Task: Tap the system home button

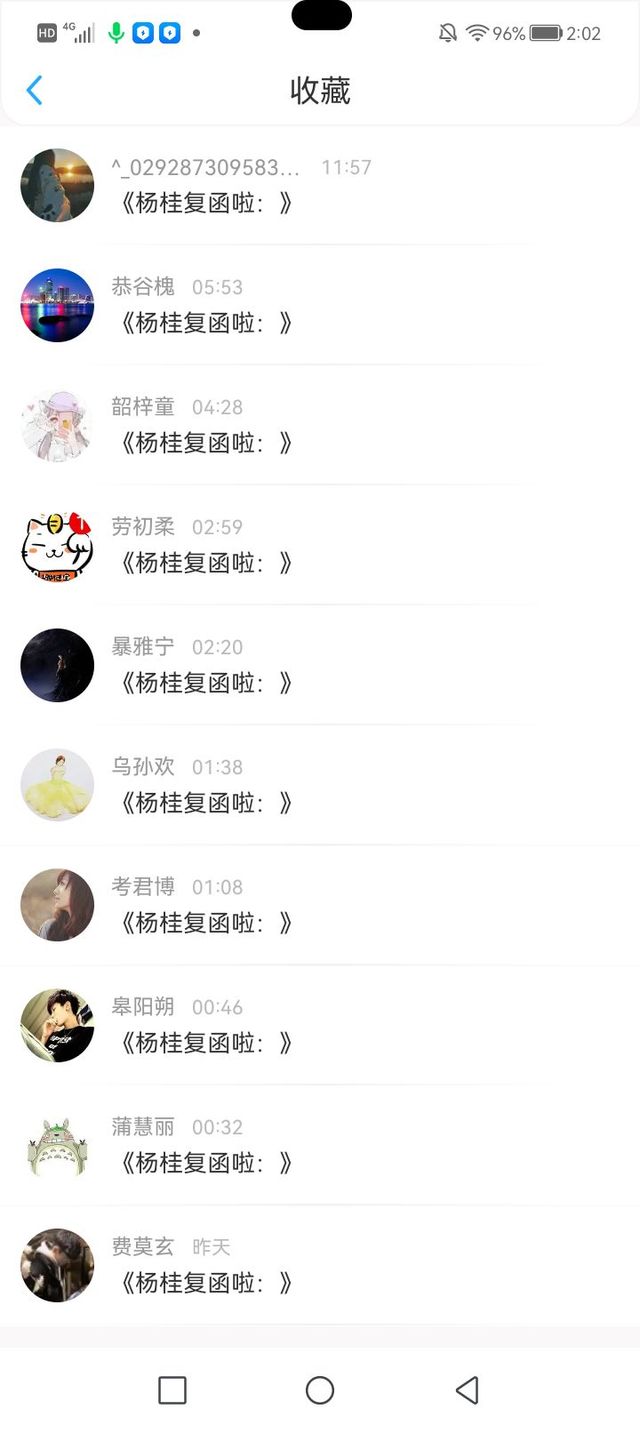Action: pyautogui.click(x=320, y=1390)
